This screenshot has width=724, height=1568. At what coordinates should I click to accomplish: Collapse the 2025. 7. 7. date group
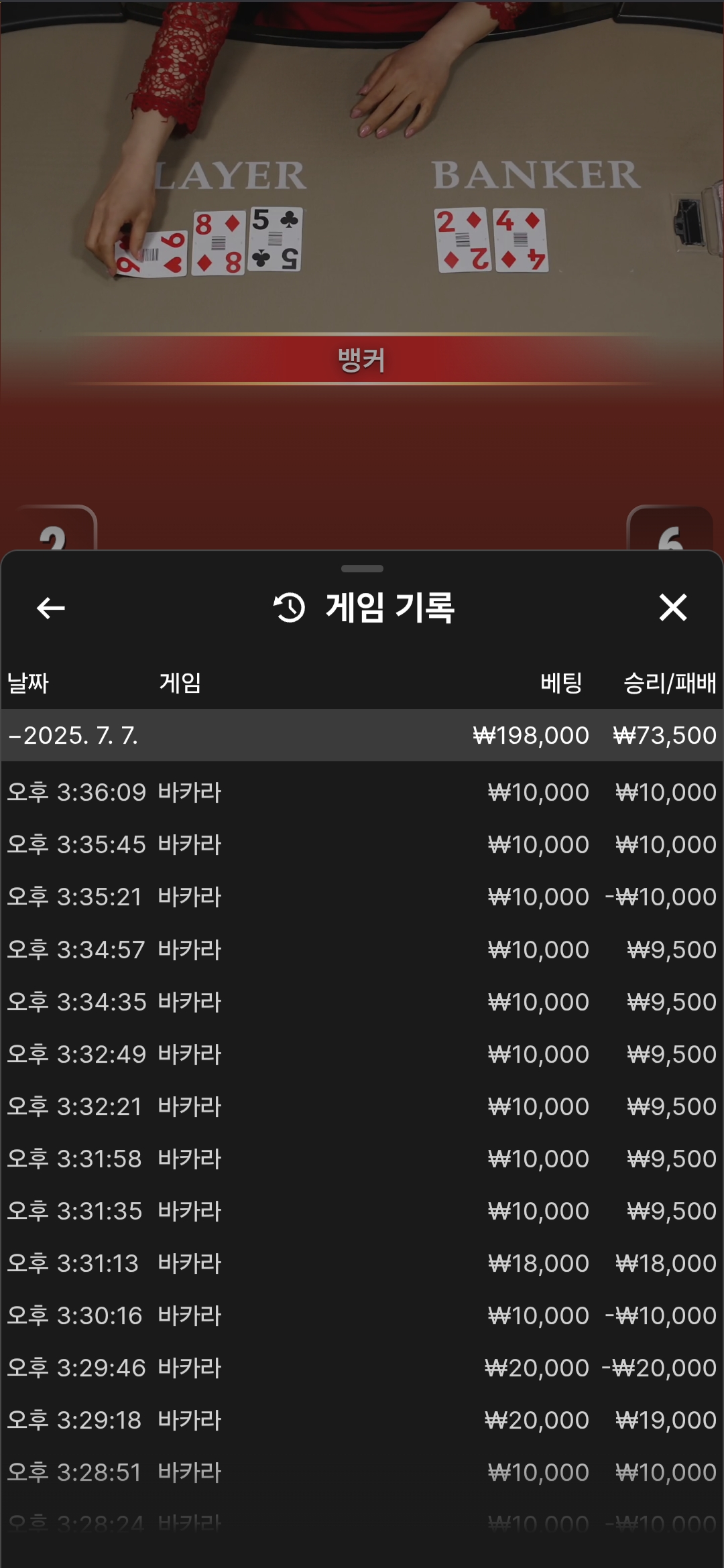point(362,735)
